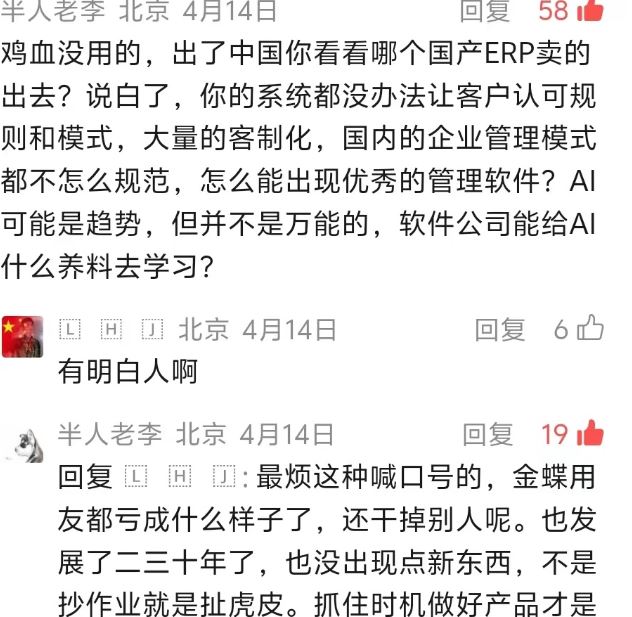Open 半人老李's username on the 19-like reply
The width and height of the screenshot is (632, 617).
click(110, 434)
